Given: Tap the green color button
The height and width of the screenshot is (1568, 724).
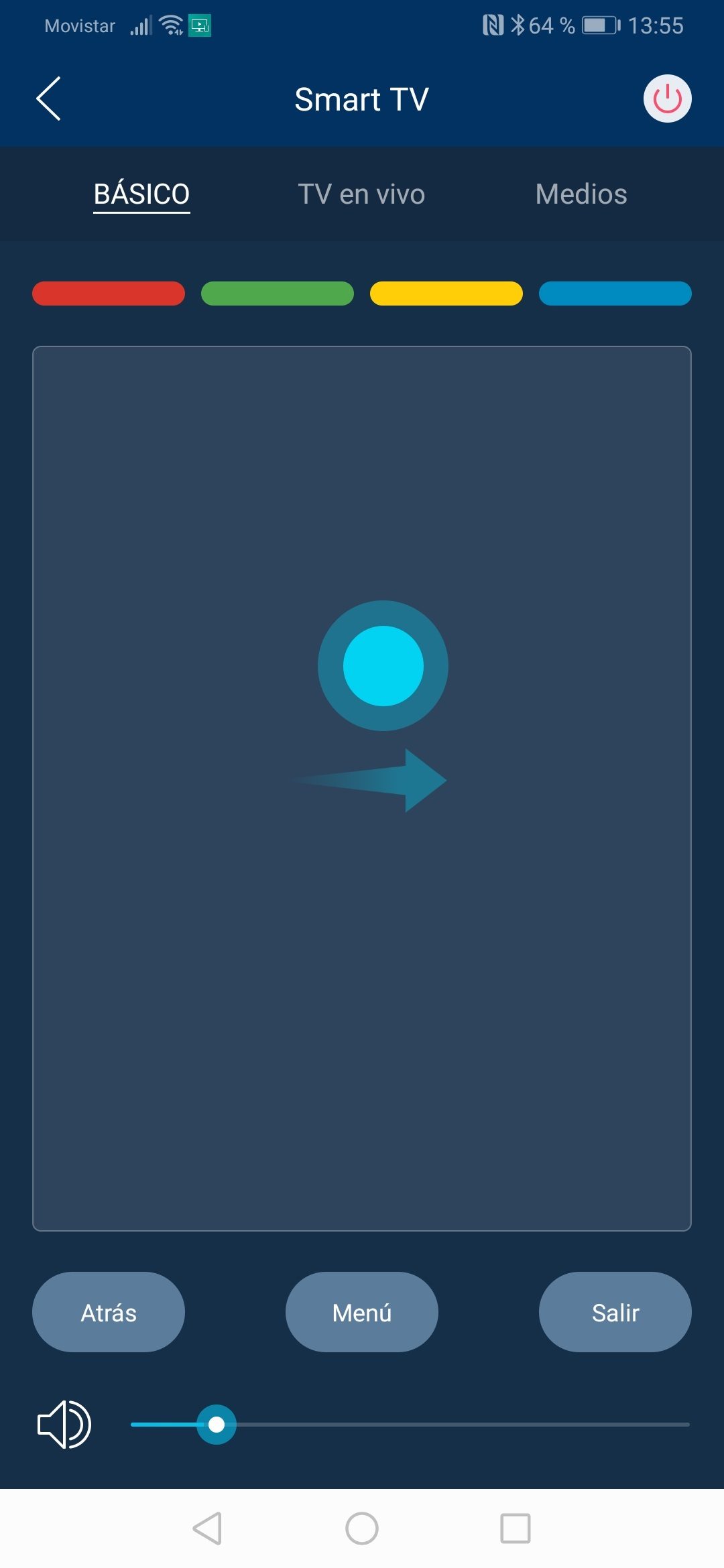Looking at the screenshot, I should point(278,293).
